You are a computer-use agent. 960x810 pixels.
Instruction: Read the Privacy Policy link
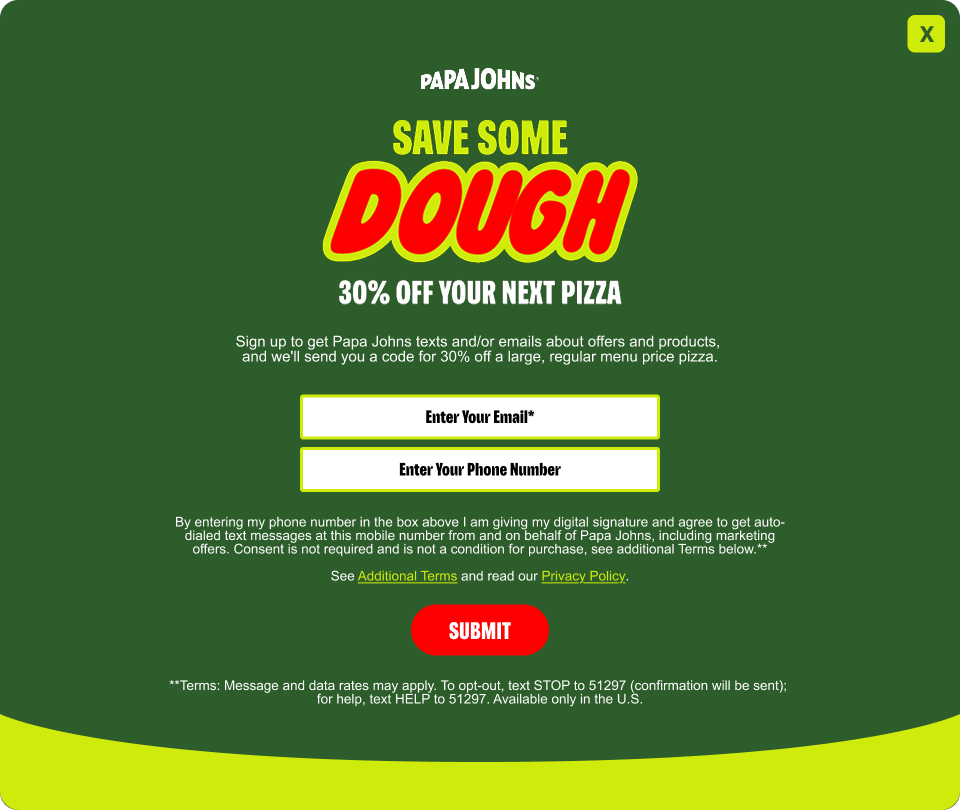click(x=583, y=576)
